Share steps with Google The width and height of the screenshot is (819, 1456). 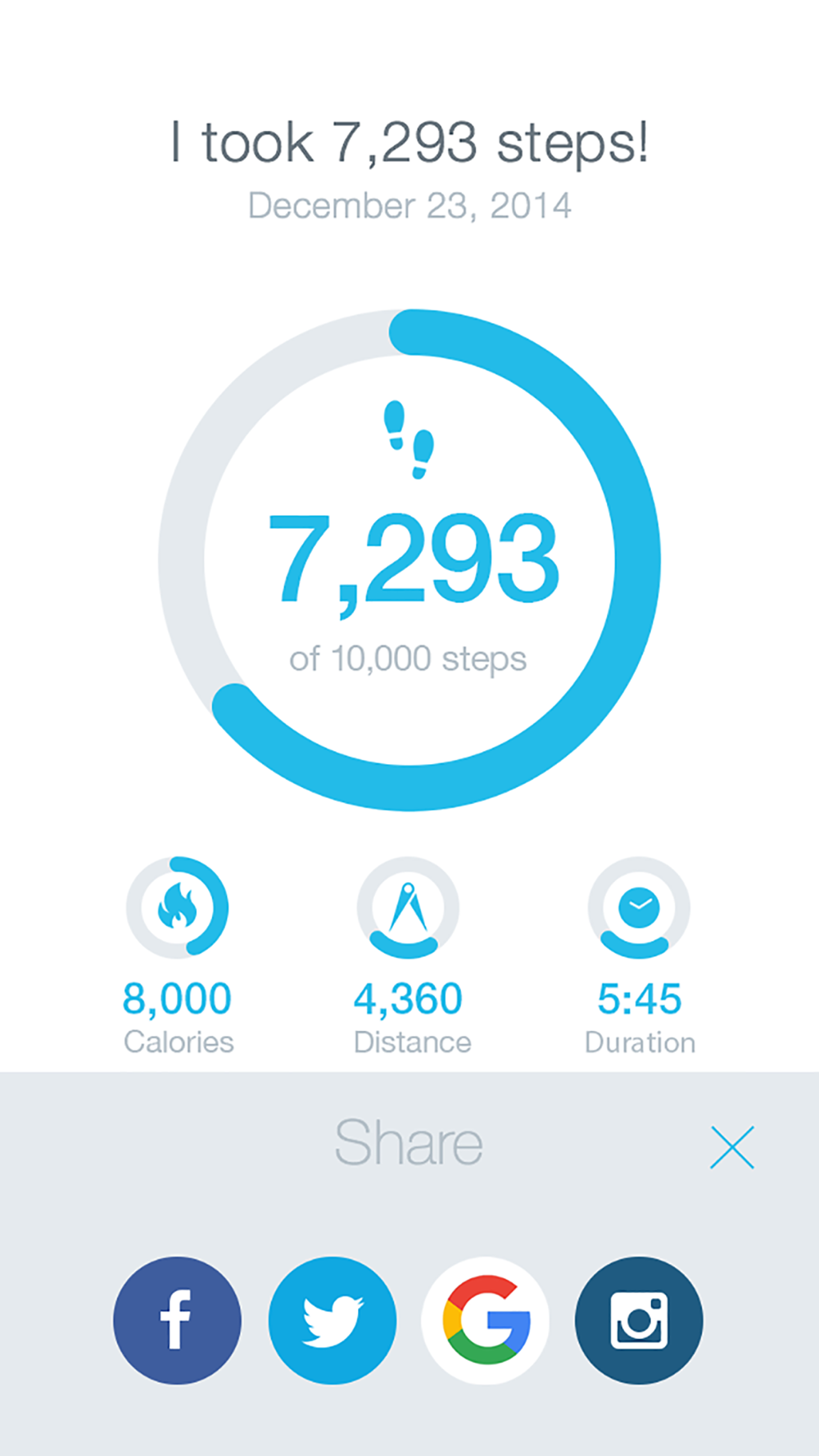(x=486, y=1320)
